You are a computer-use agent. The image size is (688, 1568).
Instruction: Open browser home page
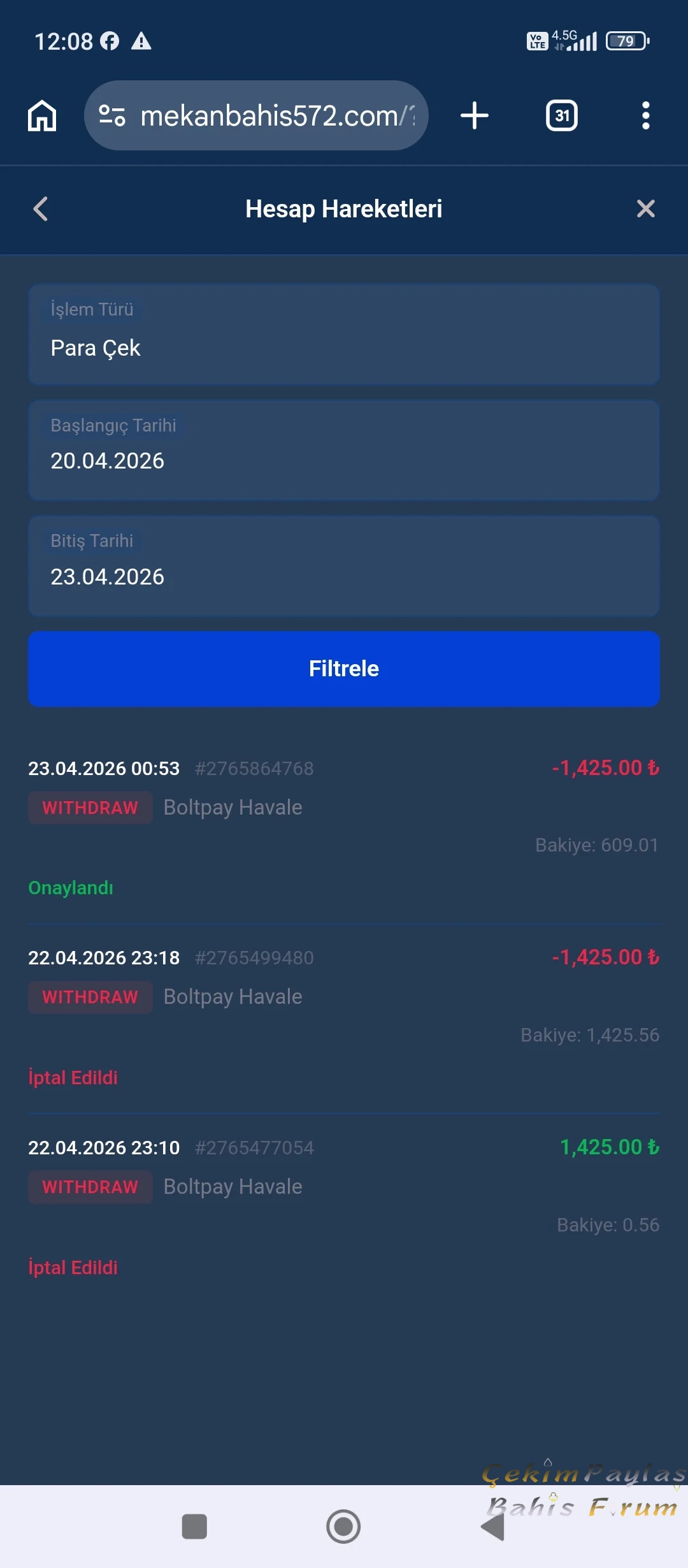(x=42, y=116)
